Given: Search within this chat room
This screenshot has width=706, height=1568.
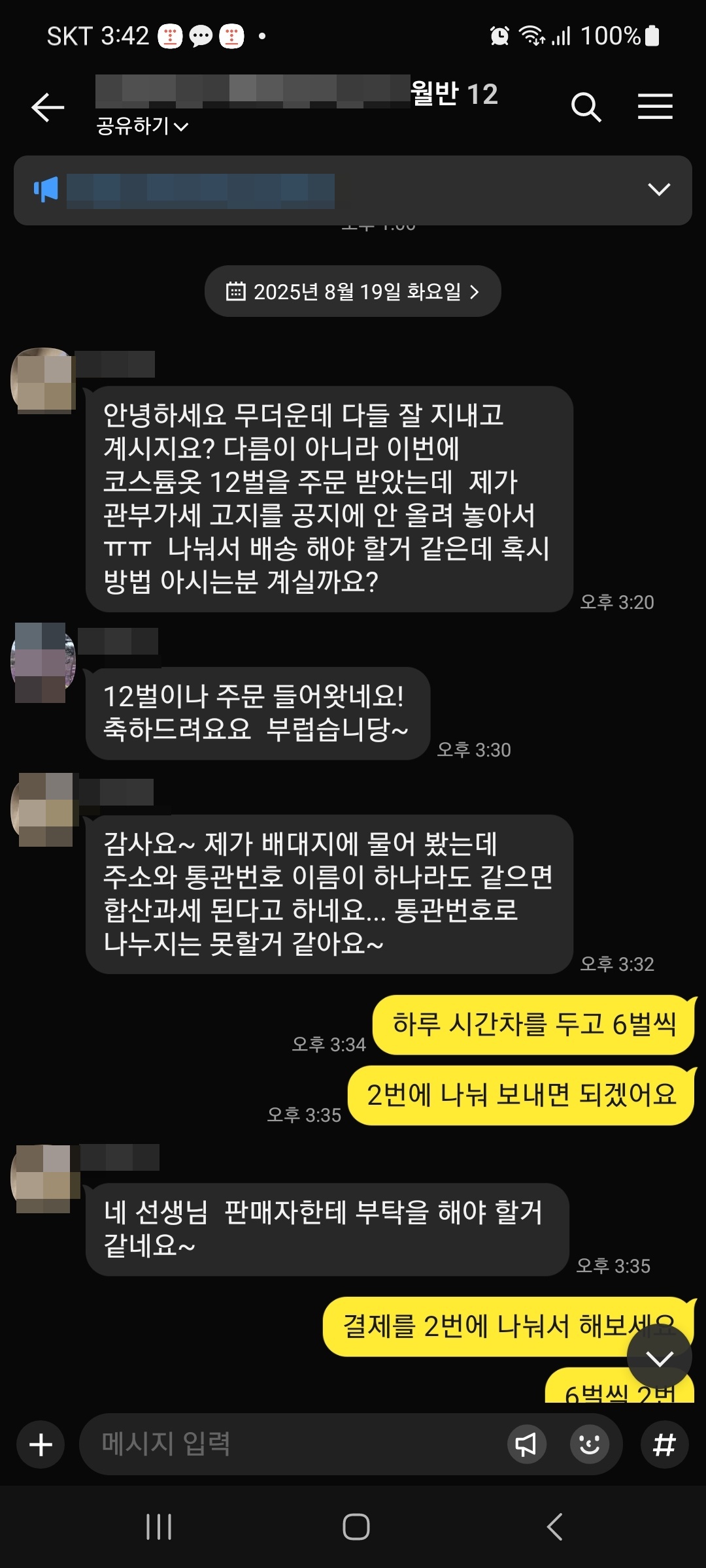Looking at the screenshot, I should point(586,107).
